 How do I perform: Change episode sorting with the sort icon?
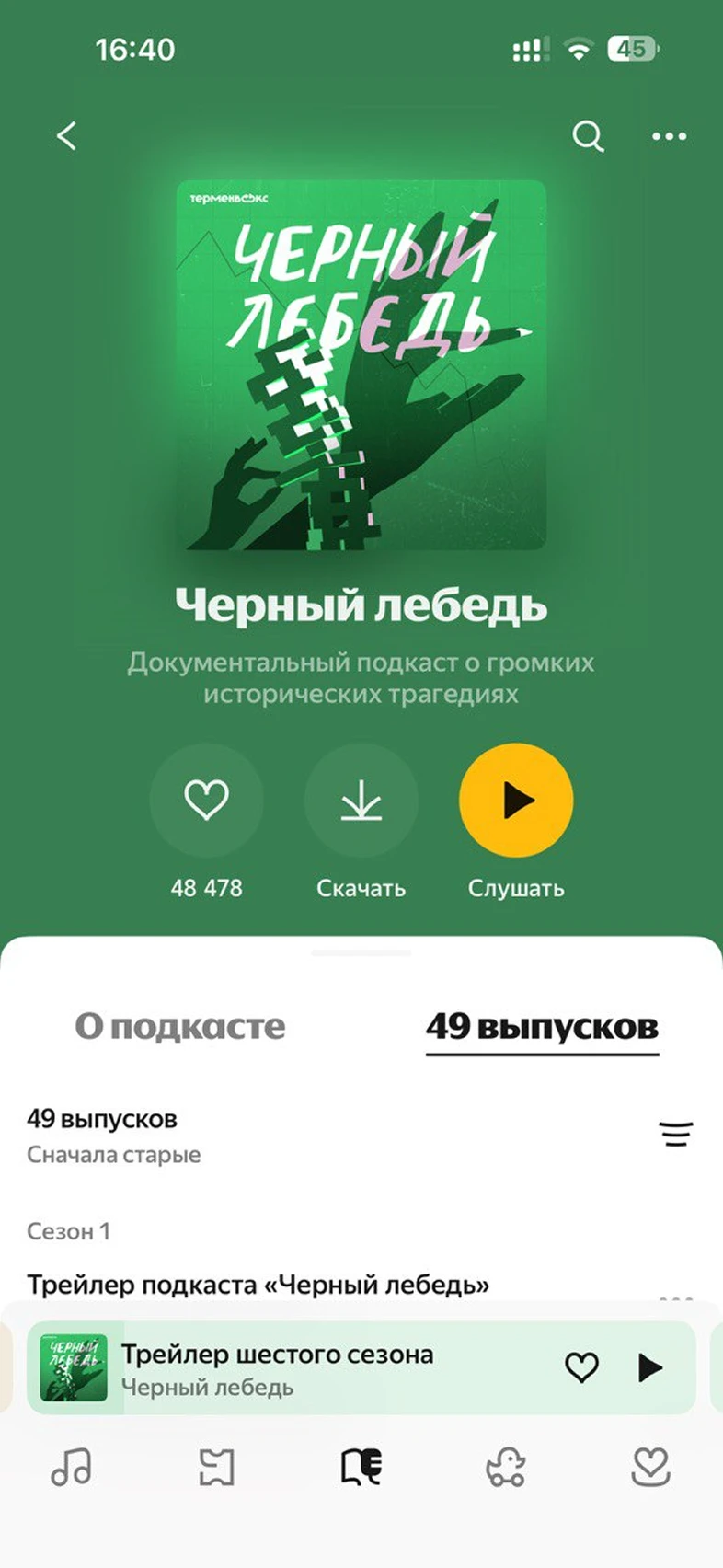coord(676,1135)
